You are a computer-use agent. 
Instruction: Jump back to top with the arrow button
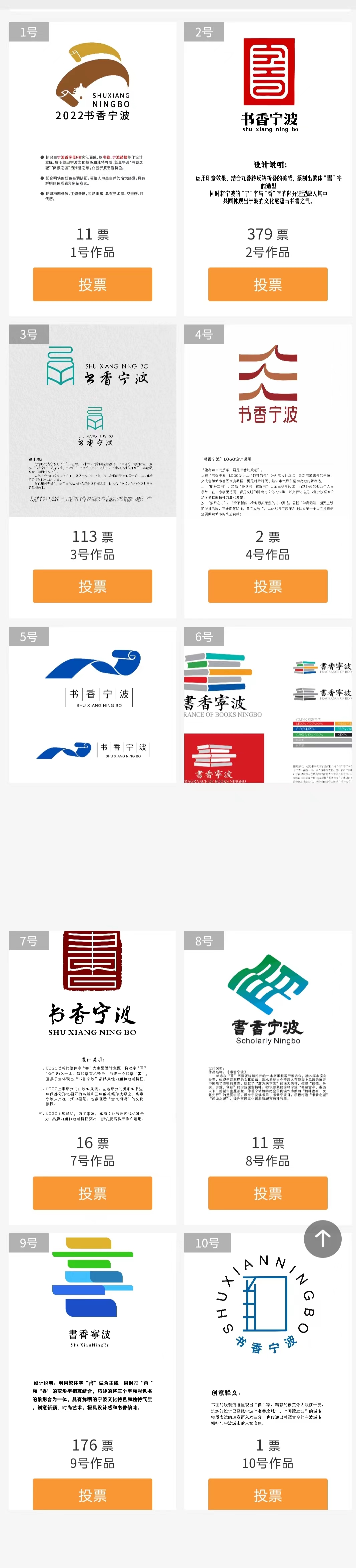click(x=322, y=1239)
